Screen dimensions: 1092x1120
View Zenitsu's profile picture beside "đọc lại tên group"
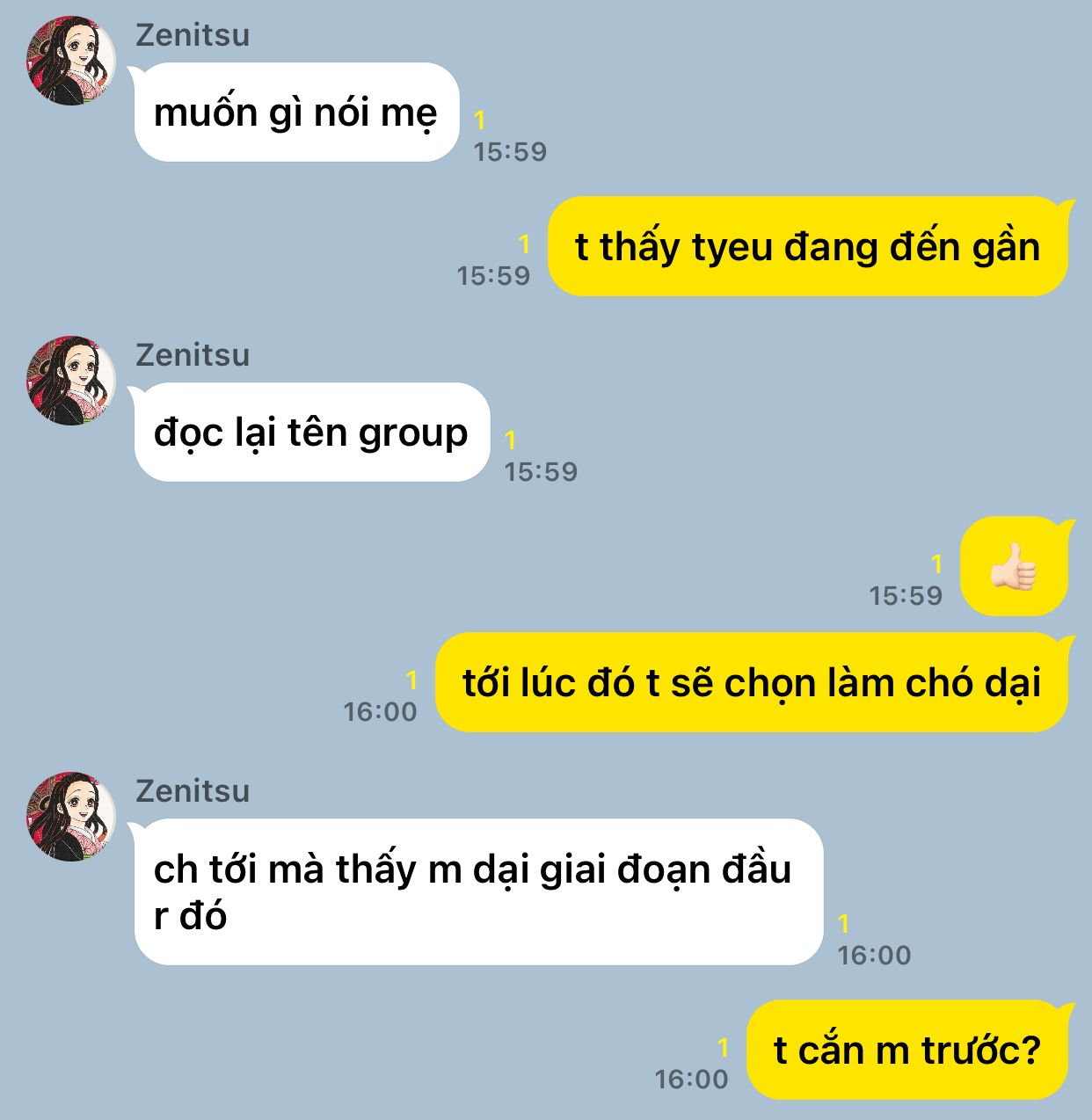70,381
